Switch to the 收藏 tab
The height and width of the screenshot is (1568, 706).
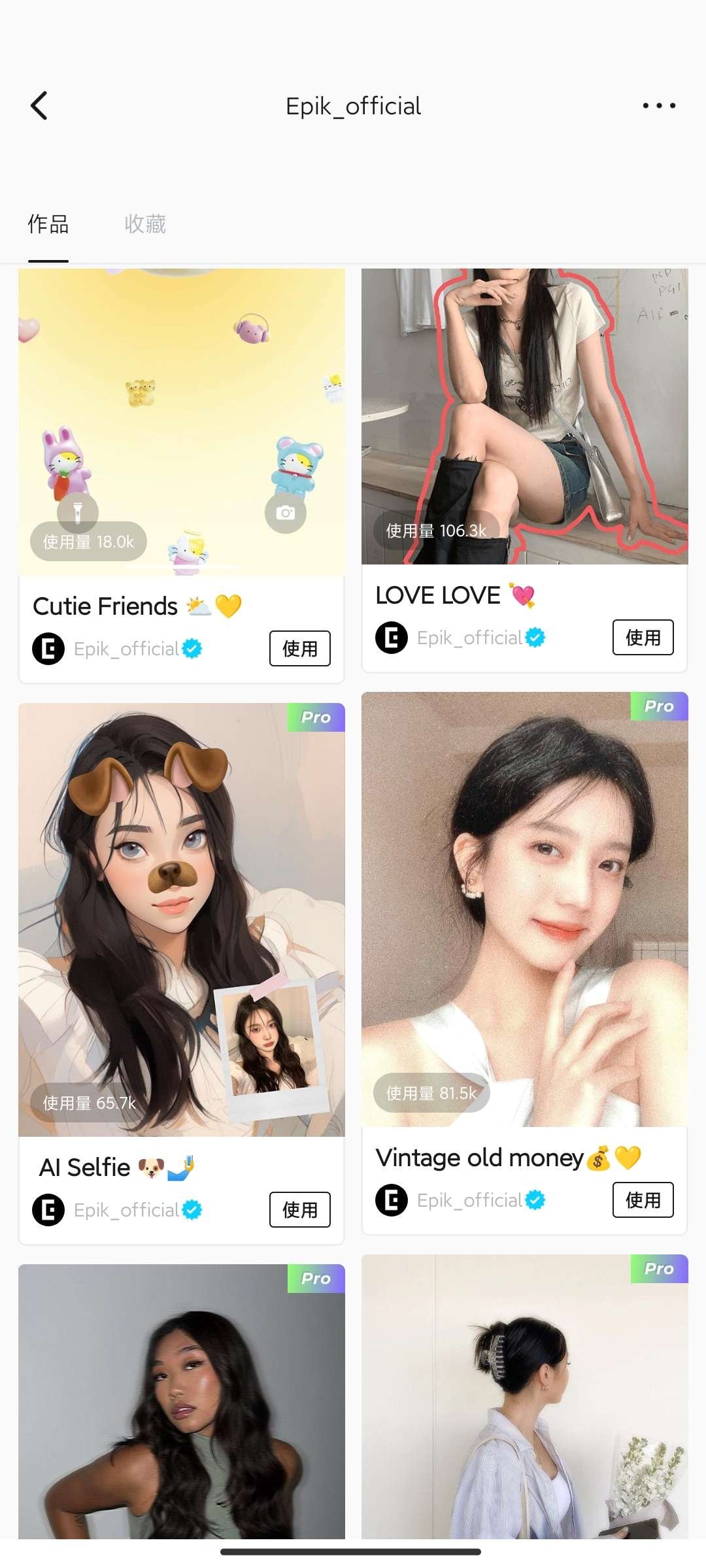[145, 224]
